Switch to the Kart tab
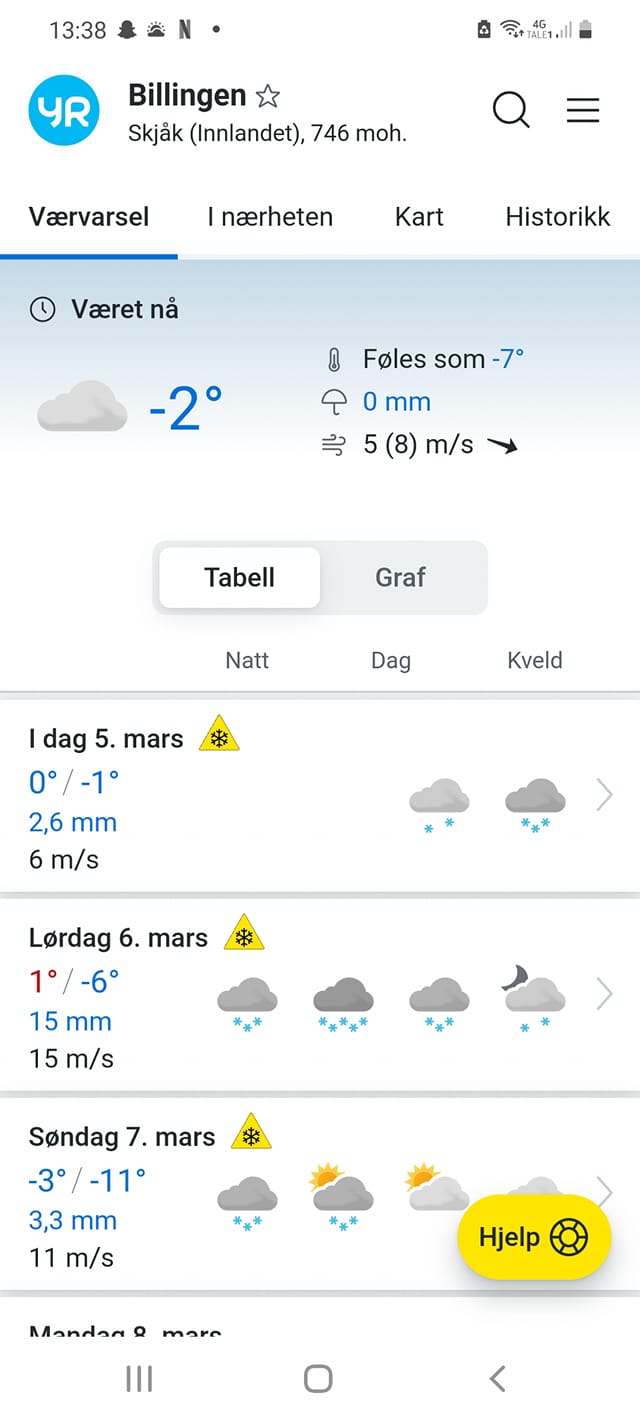 click(419, 216)
